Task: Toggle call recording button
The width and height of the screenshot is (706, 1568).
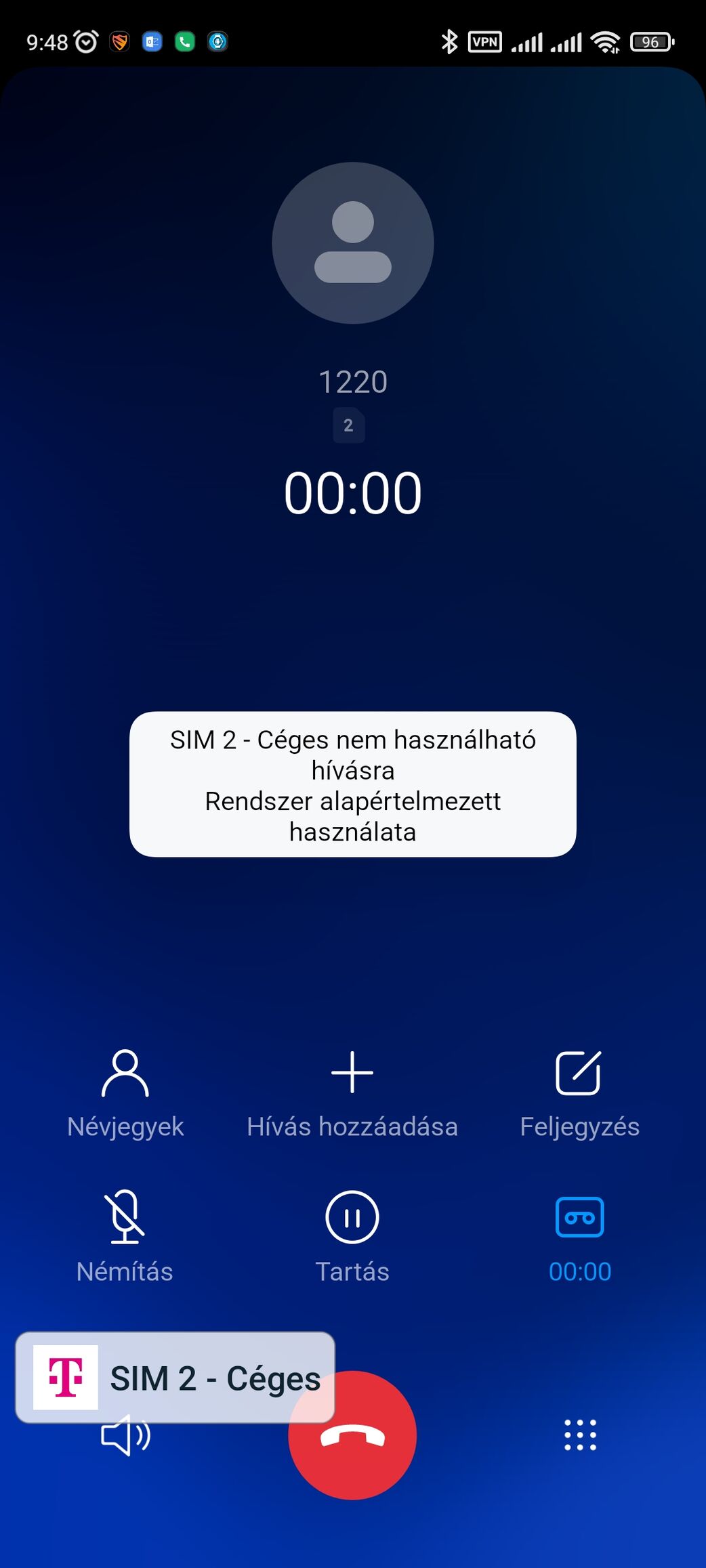Action: point(580,1237)
